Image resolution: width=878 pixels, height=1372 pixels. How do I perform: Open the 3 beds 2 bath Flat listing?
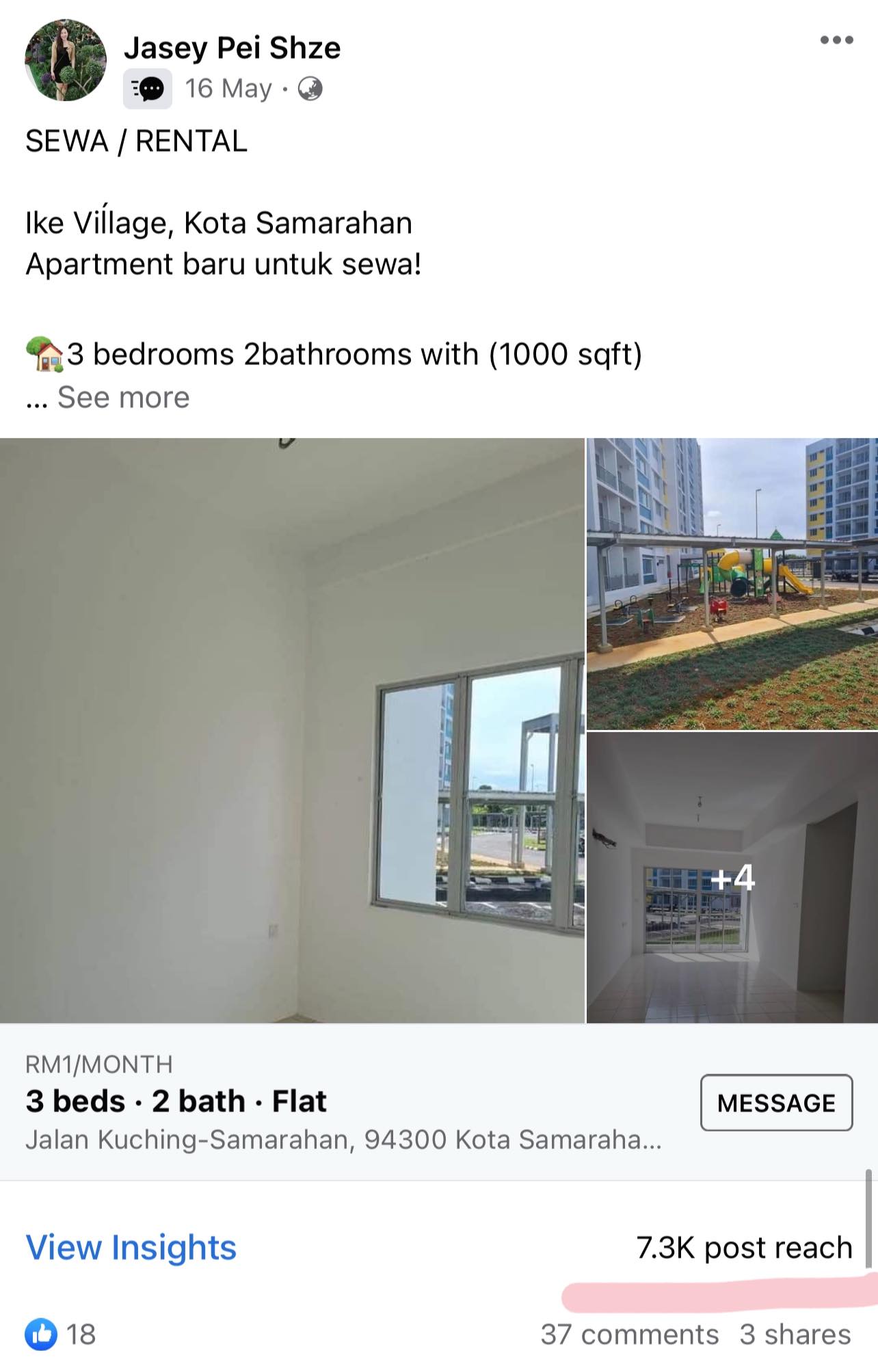[x=176, y=1101]
